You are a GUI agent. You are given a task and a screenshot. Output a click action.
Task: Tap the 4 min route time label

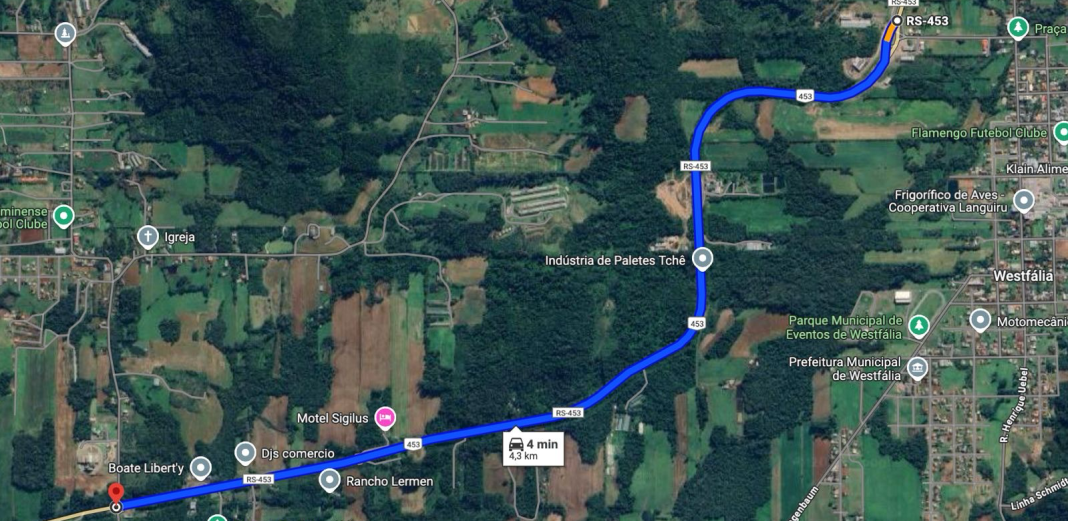pyautogui.click(x=535, y=448)
